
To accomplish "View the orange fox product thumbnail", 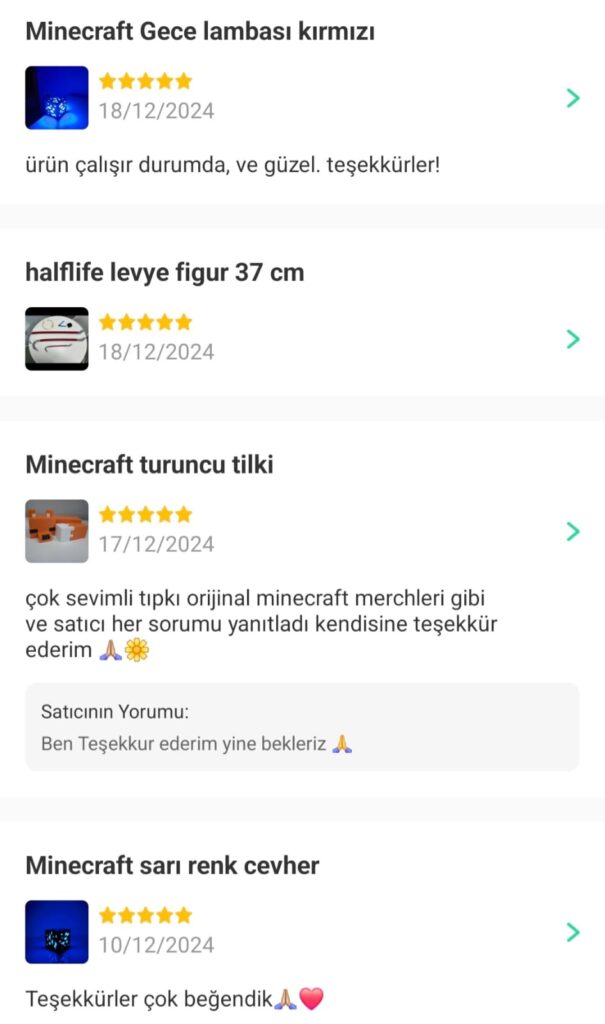I will [57, 531].
